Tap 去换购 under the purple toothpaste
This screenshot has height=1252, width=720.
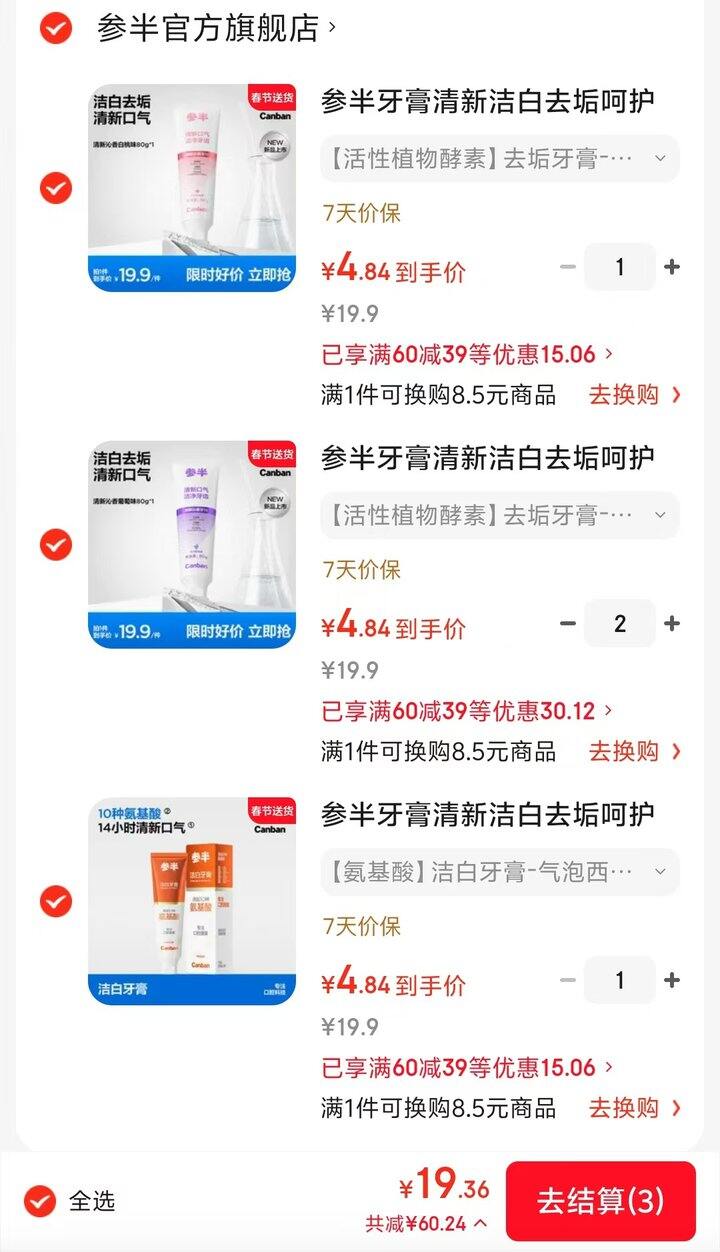(x=634, y=751)
